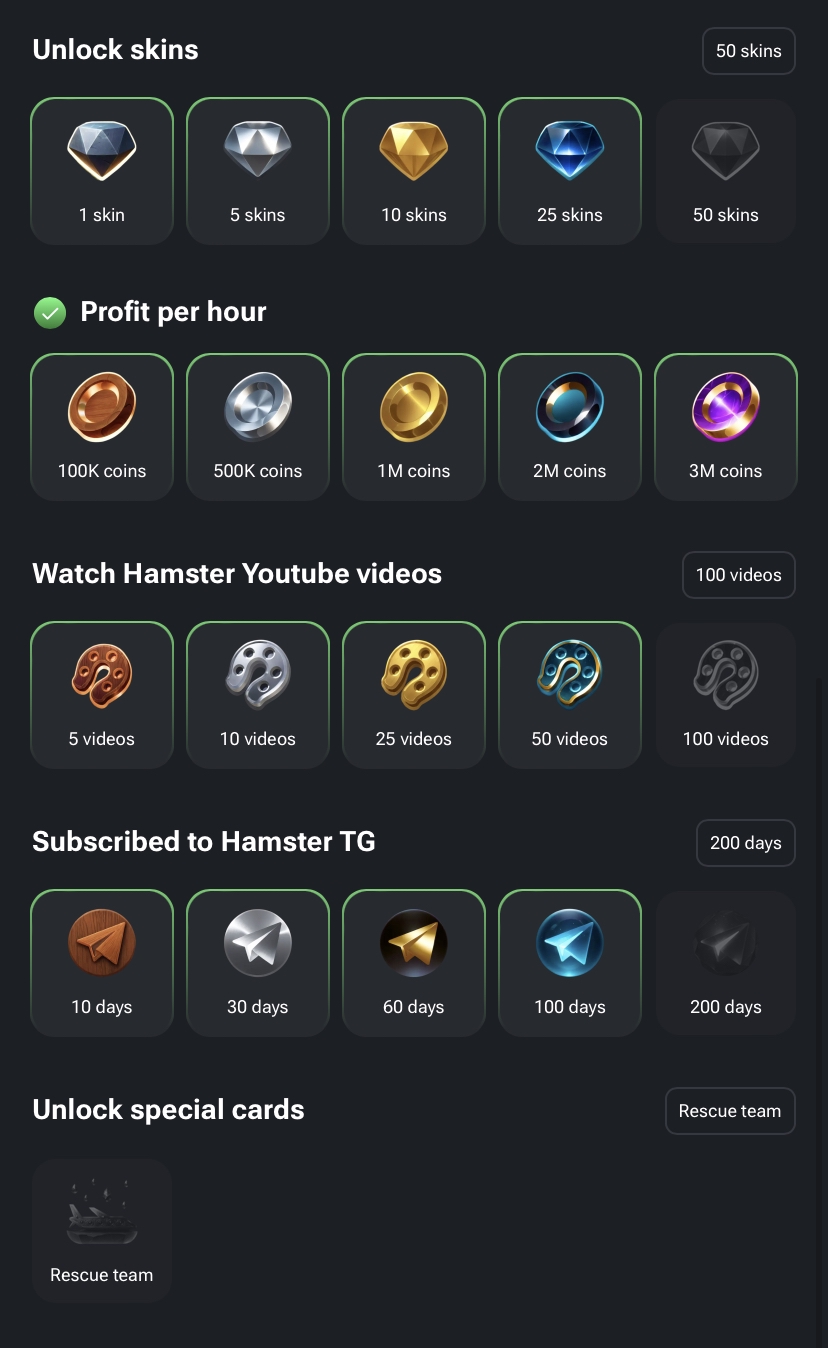Image resolution: width=828 pixels, height=1348 pixels.
Task: Open the 25 skins achievement card
Action: pos(570,171)
